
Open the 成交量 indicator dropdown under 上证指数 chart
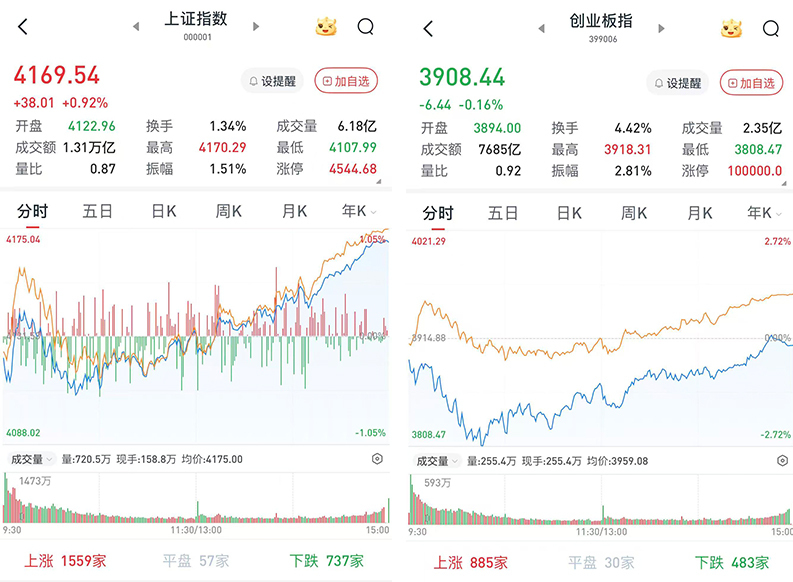tap(31, 459)
